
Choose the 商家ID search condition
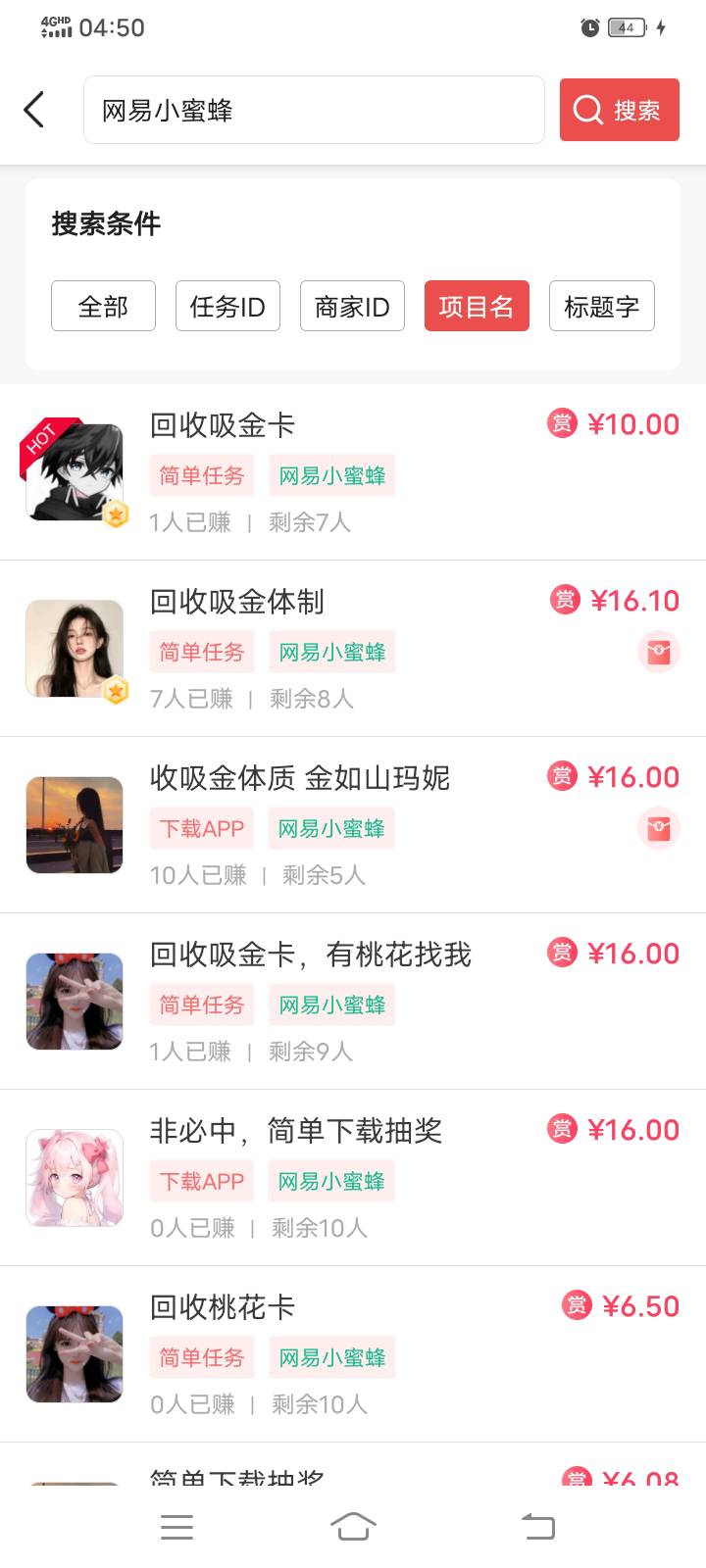pos(352,306)
